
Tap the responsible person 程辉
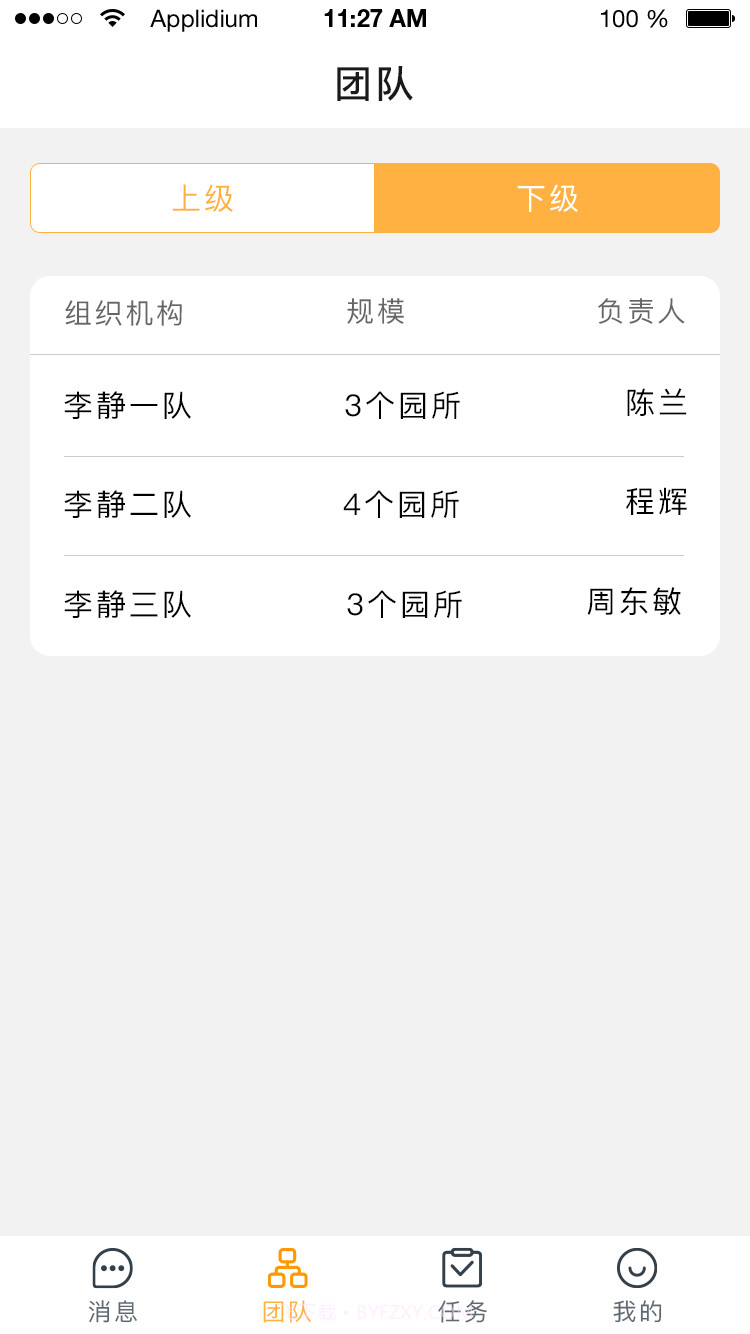(655, 503)
